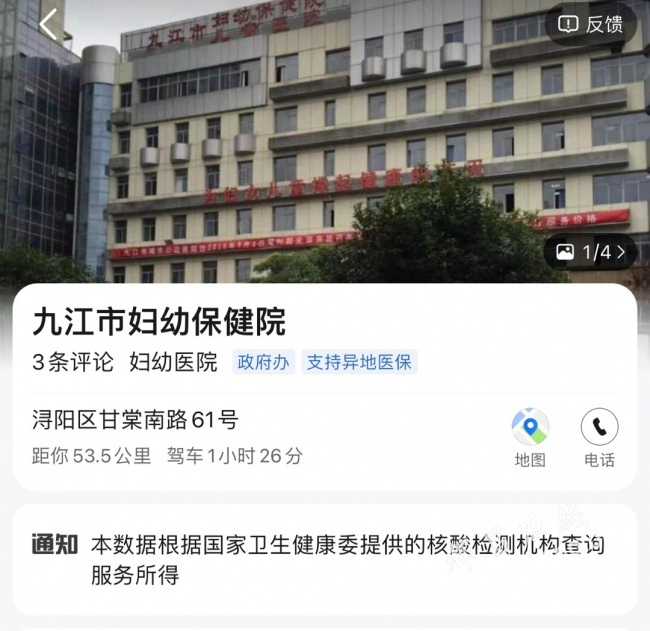Open the photo gallery showing 1/4
The image size is (650, 631).
[590, 252]
